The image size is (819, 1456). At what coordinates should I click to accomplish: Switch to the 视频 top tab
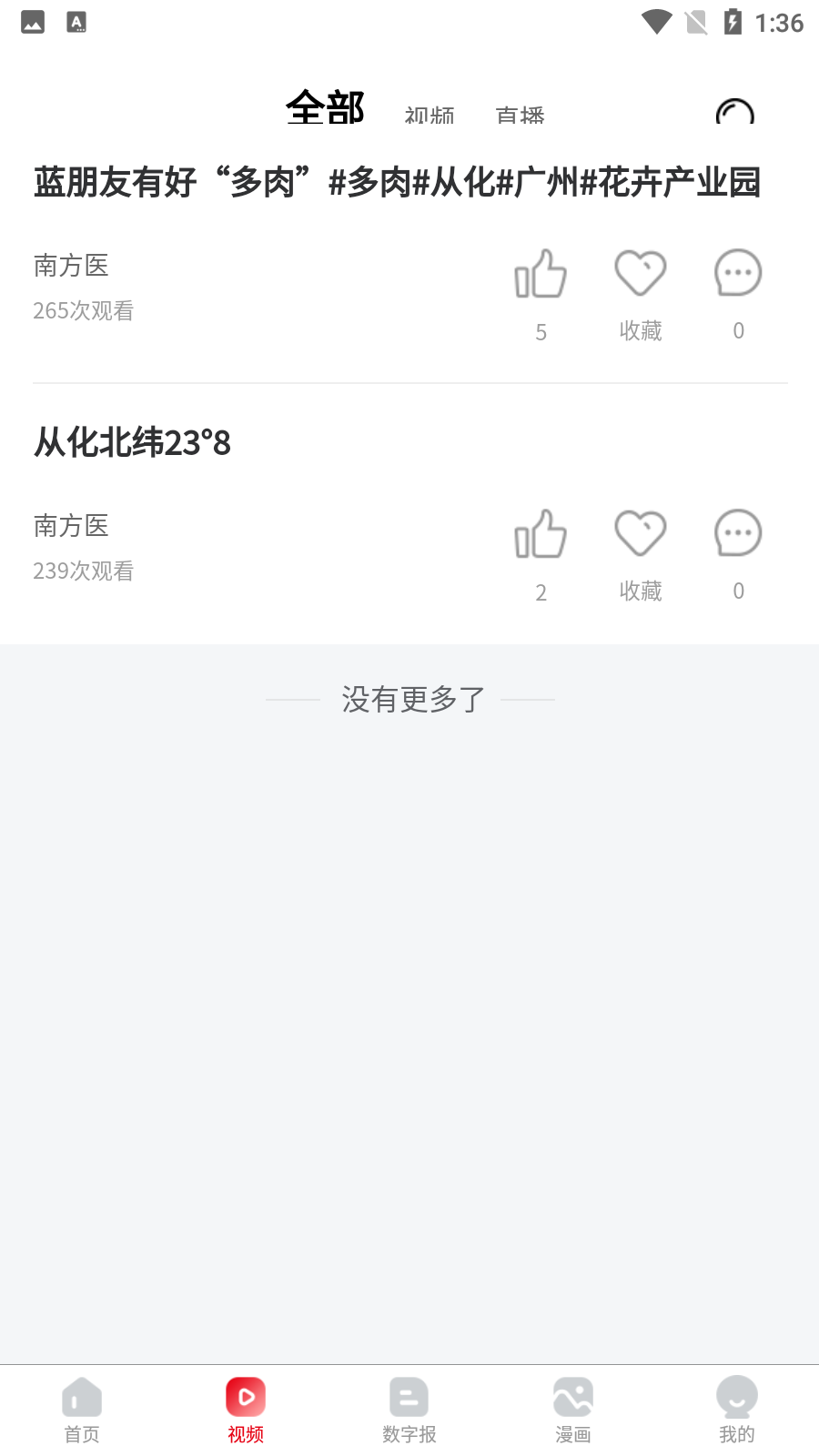click(x=430, y=114)
